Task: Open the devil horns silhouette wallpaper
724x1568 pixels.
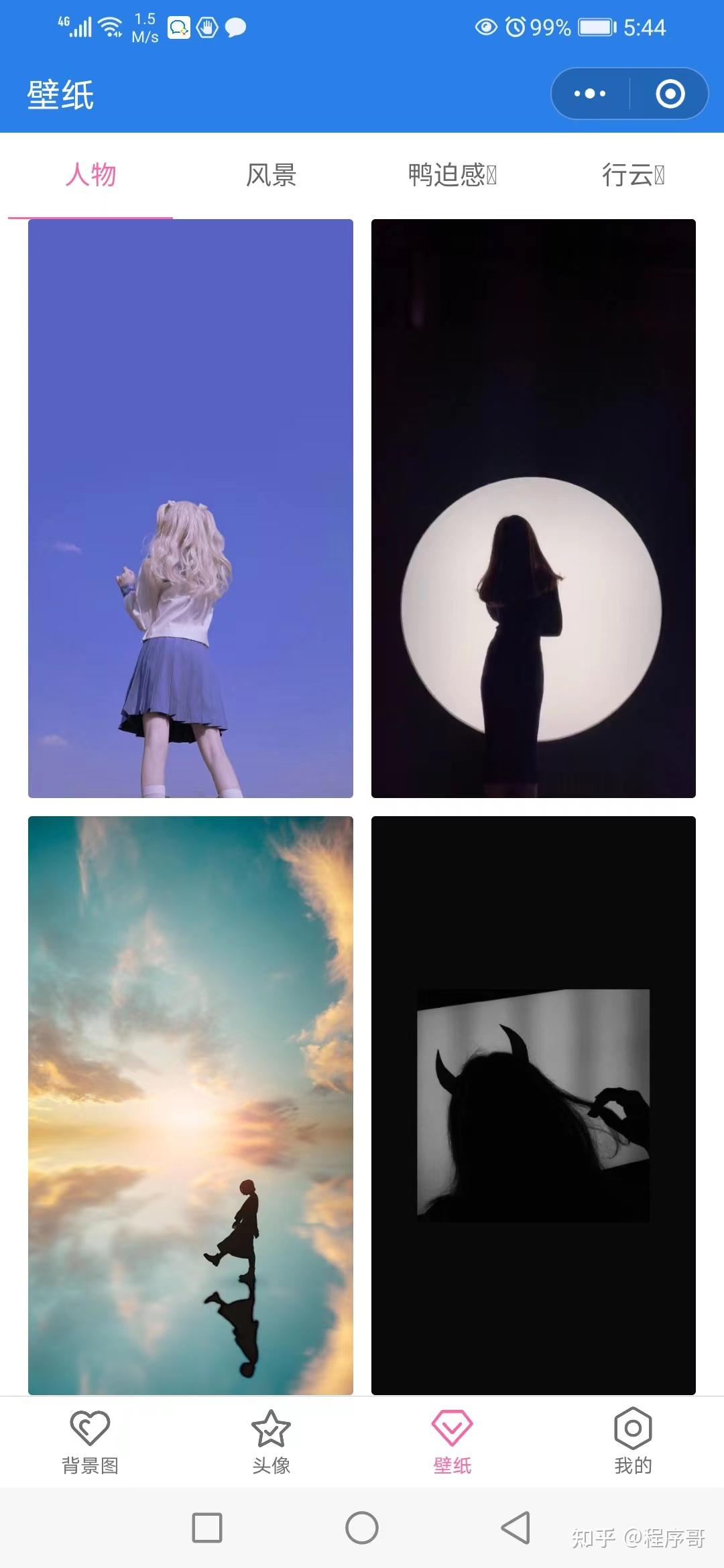Action: (x=534, y=1106)
